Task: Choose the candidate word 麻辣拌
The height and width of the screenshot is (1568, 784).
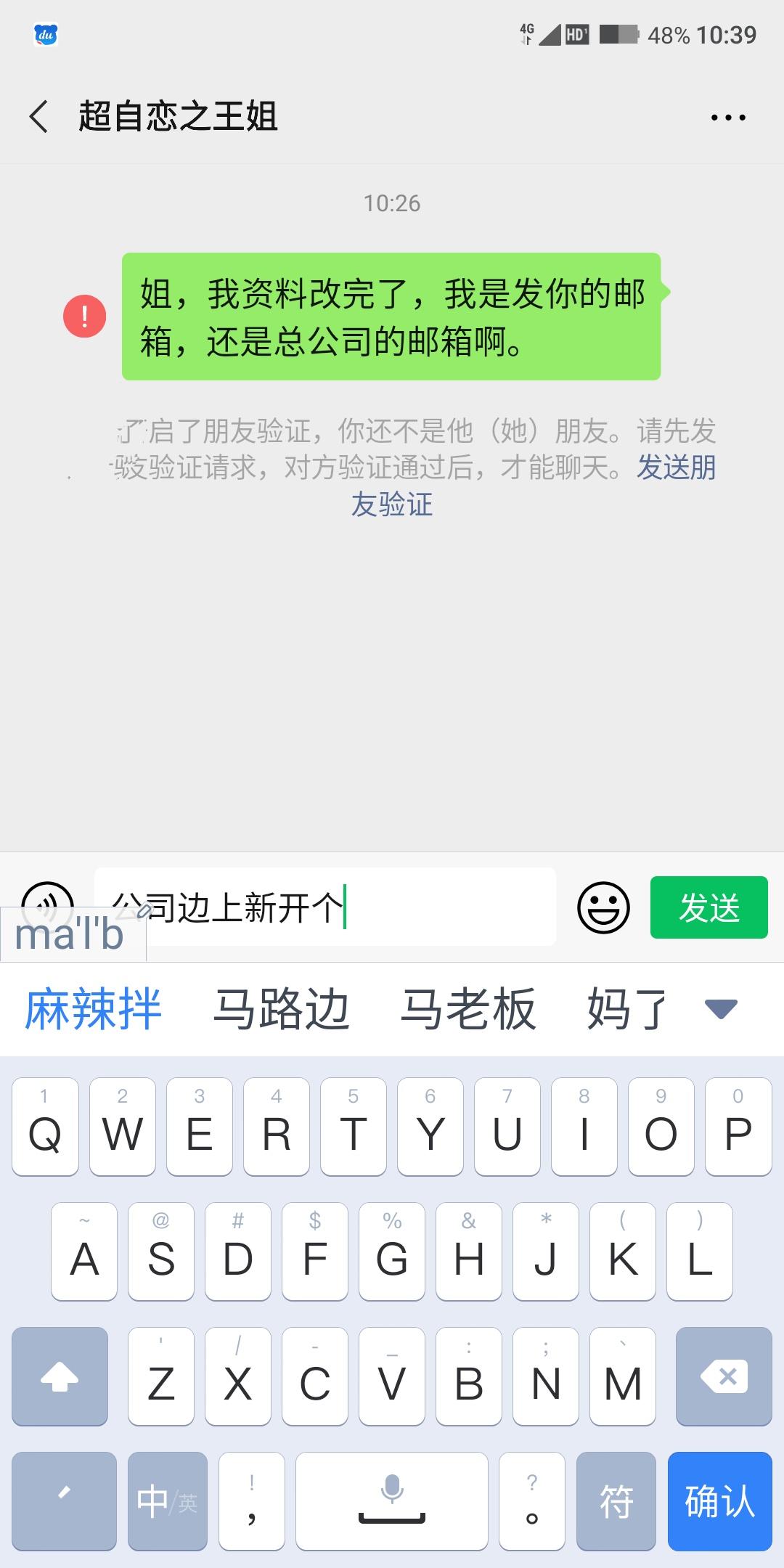Action: click(x=93, y=1009)
